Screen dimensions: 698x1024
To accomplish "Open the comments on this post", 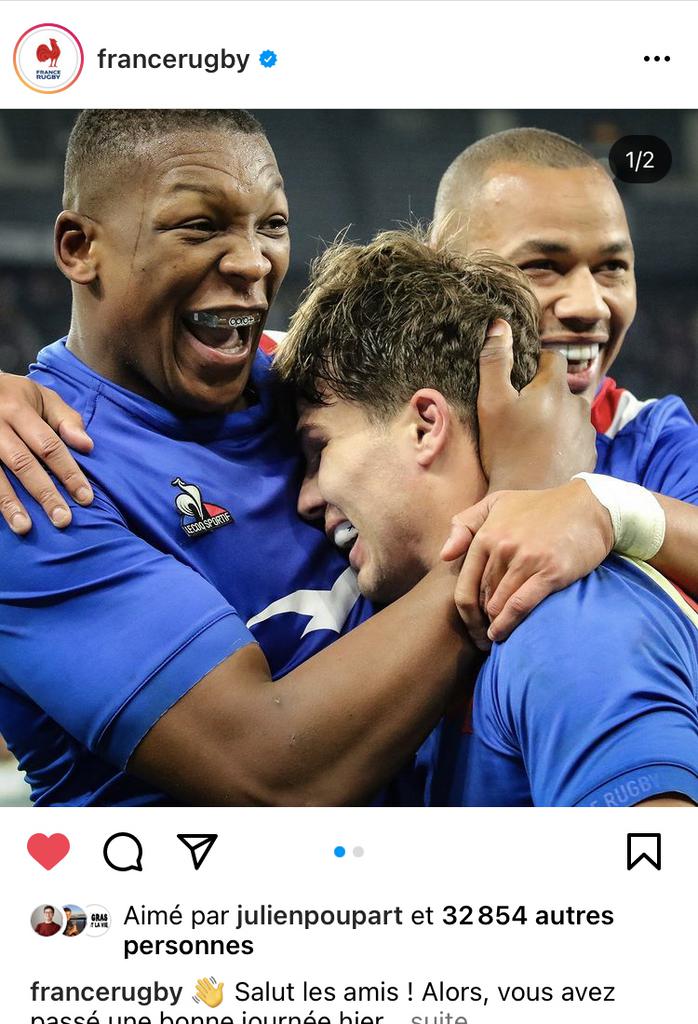I will tap(123, 852).
